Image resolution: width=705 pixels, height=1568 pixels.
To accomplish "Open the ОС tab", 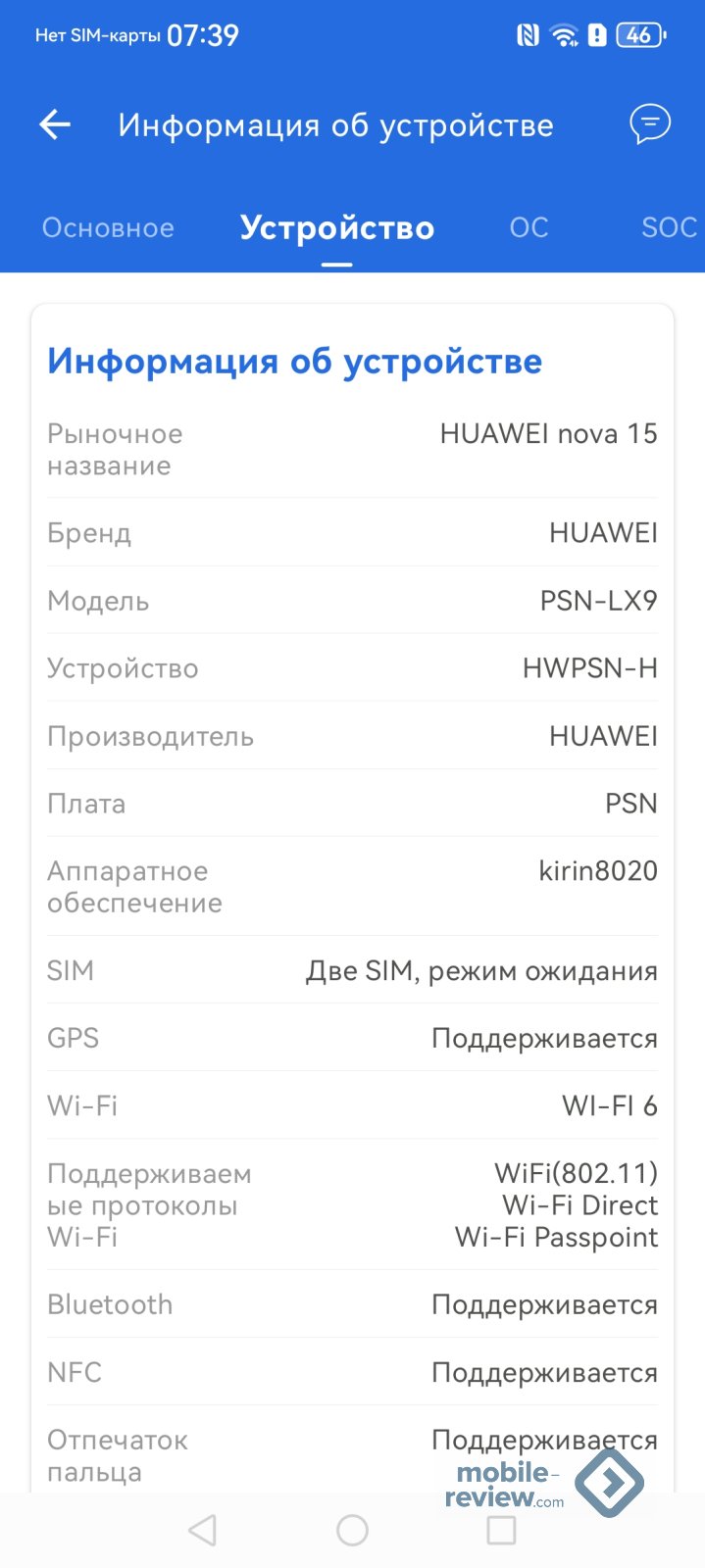I will tap(529, 227).
